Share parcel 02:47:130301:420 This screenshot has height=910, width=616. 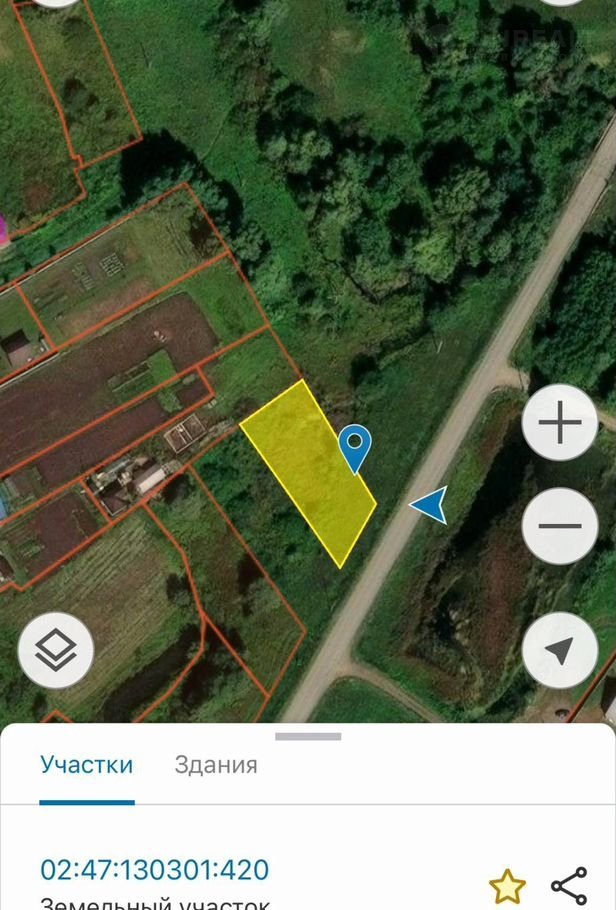coord(569,885)
